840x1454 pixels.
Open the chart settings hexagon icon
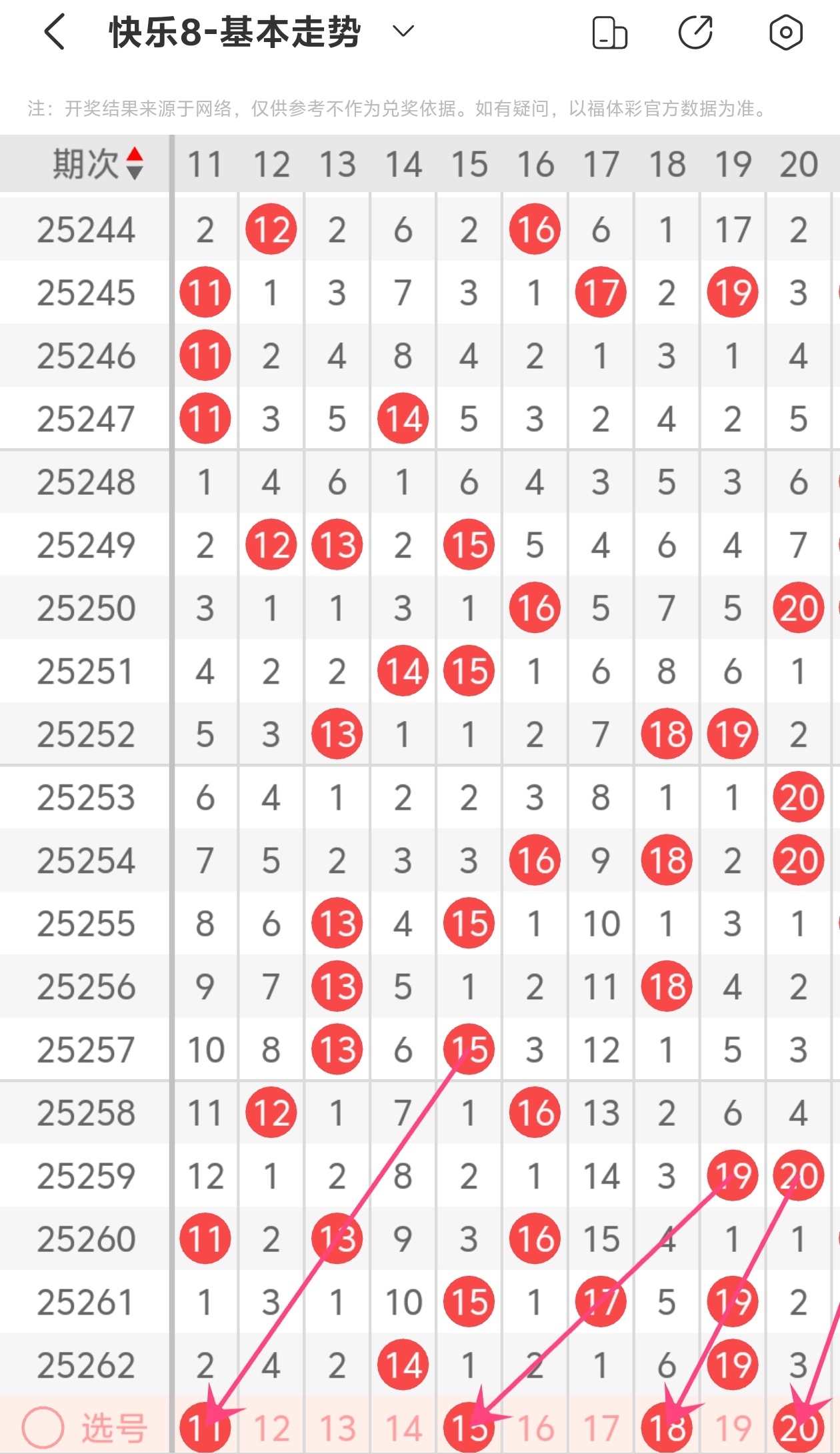pos(785,33)
